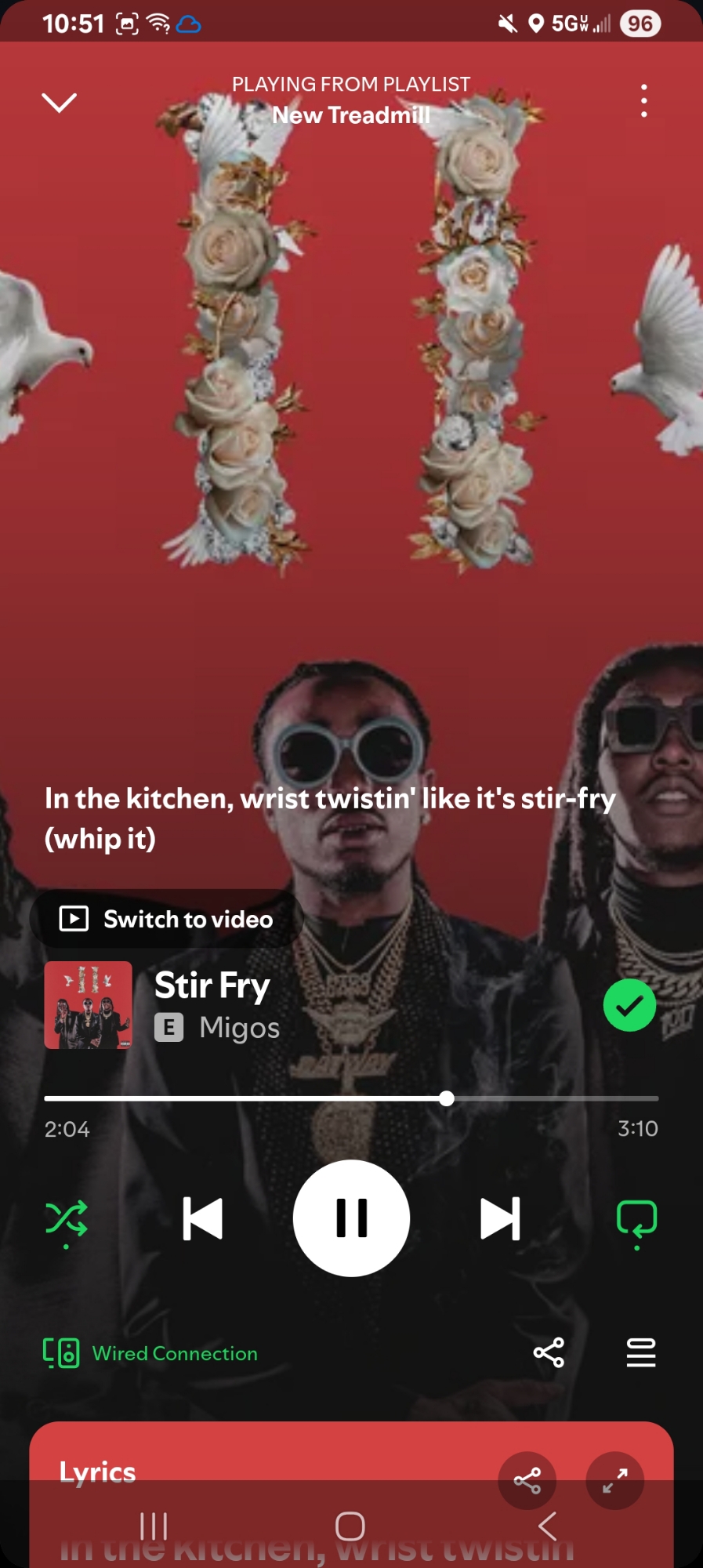Toggle repeat mode
The width and height of the screenshot is (703, 1568).
[636, 1219]
